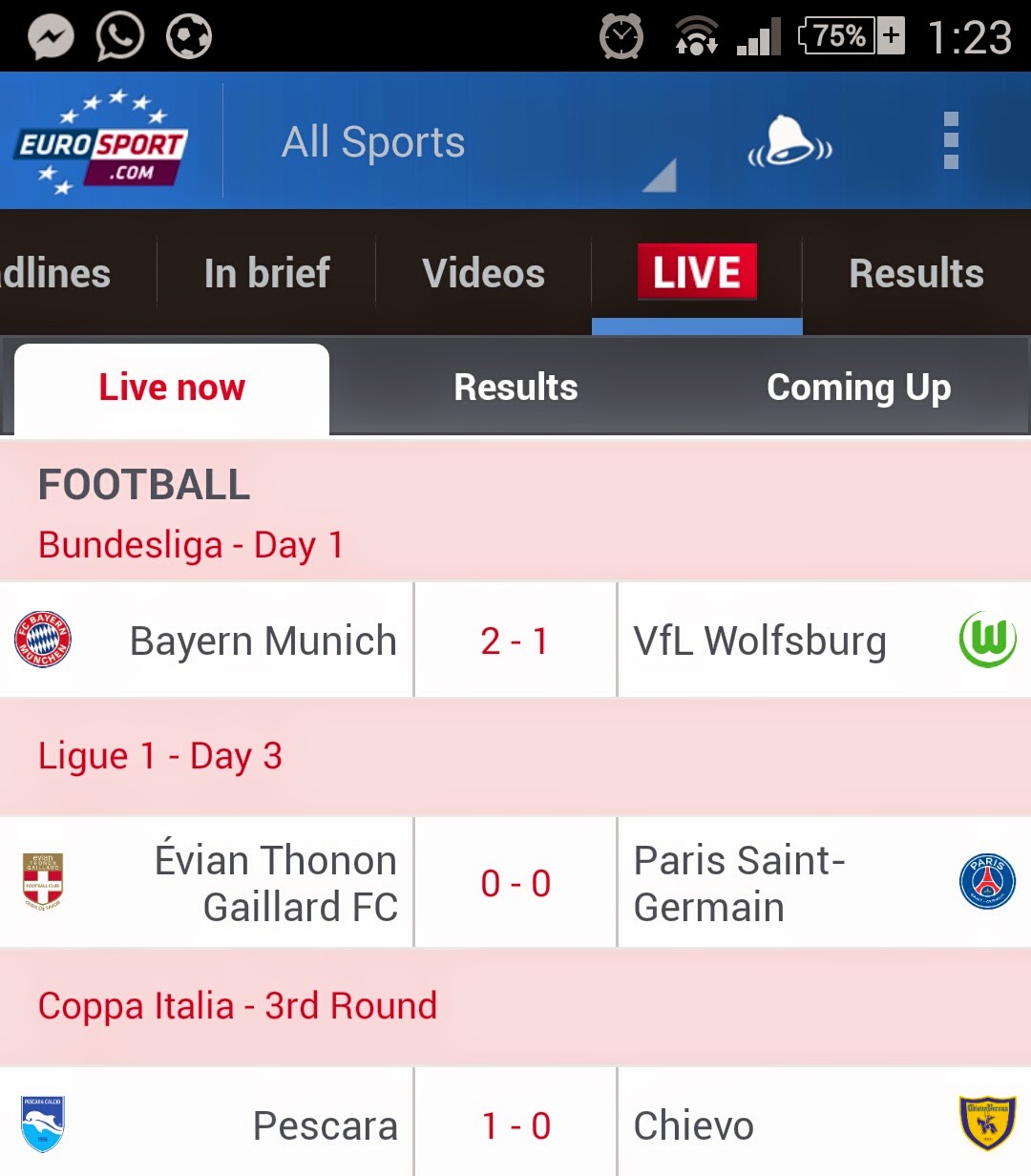Tap the Eurosport logo for home

[102, 143]
